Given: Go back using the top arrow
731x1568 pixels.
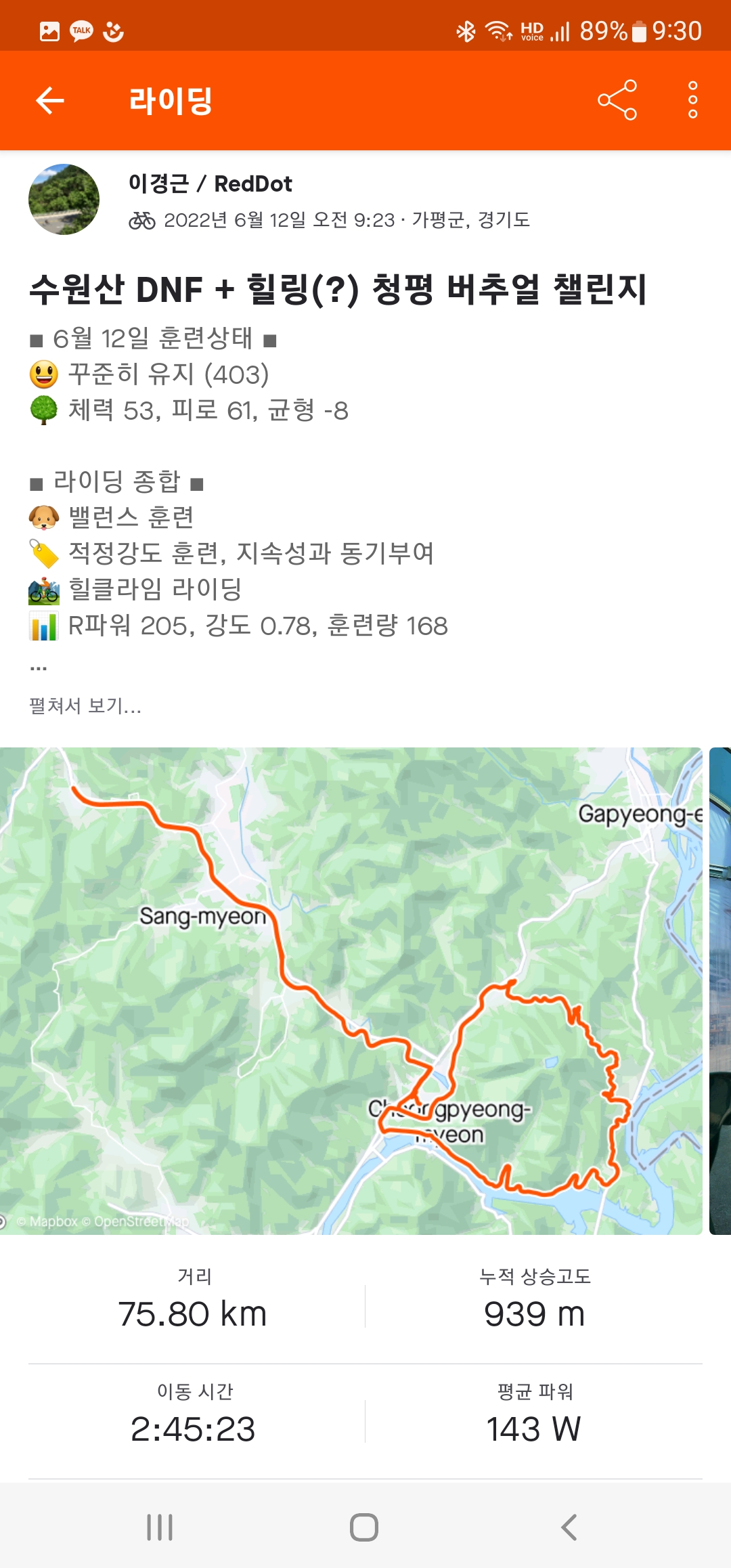Looking at the screenshot, I should [49, 101].
